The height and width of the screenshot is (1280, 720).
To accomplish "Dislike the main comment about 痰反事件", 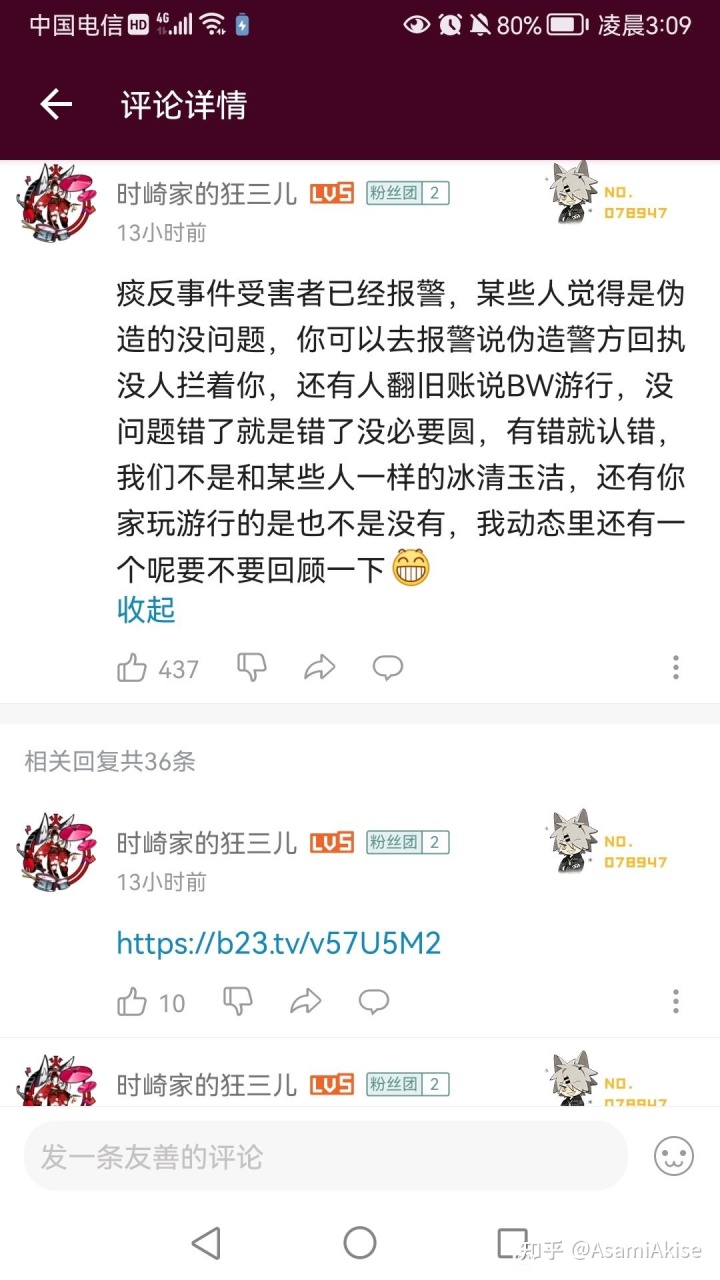I will 251,667.
